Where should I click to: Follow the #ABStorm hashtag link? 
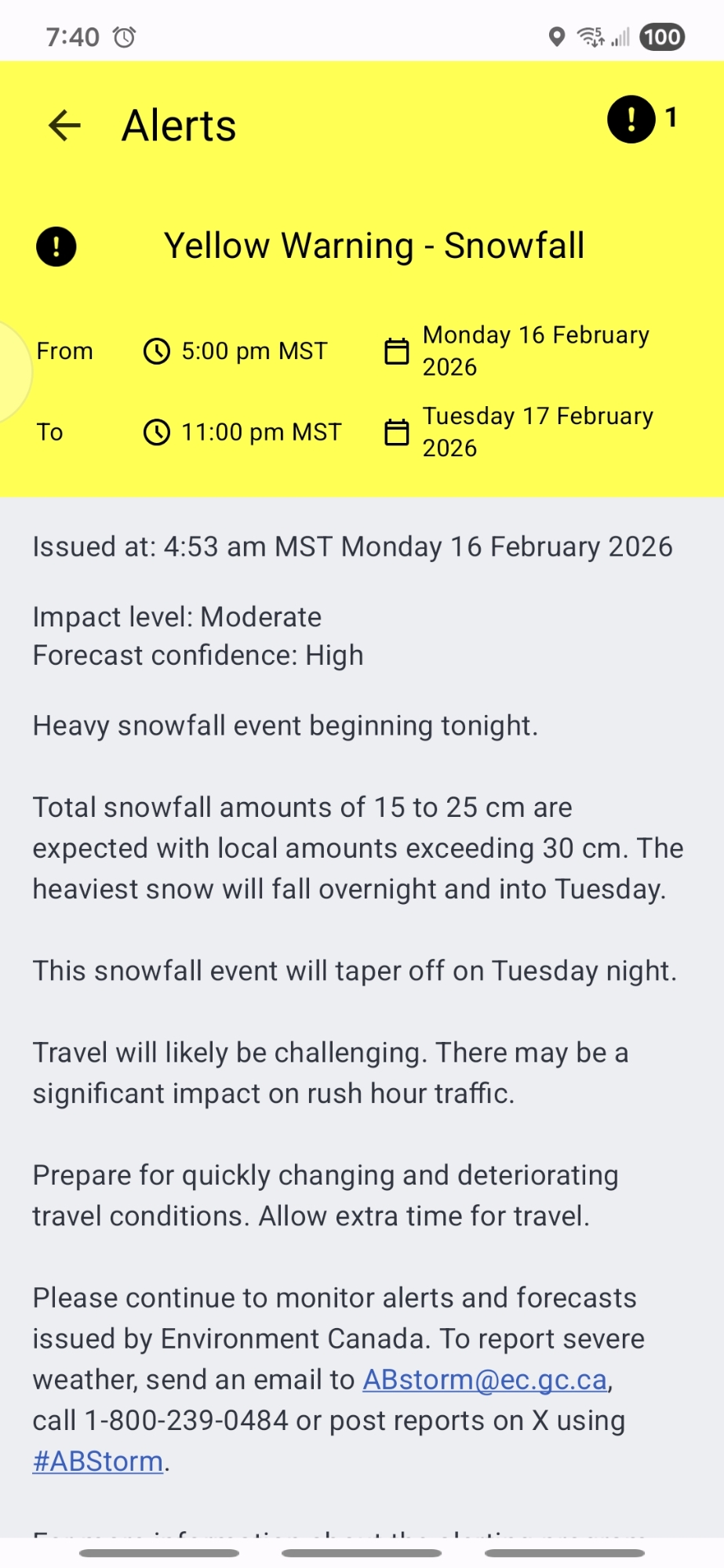click(98, 1461)
